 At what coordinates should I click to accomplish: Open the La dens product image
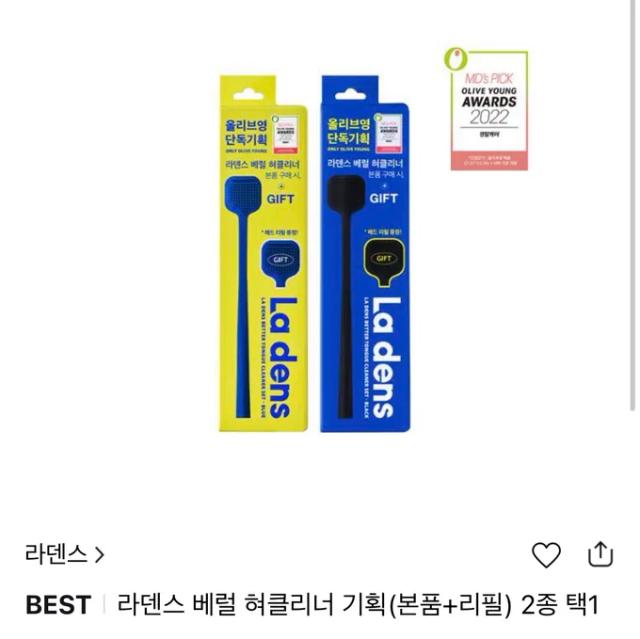click(320, 250)
